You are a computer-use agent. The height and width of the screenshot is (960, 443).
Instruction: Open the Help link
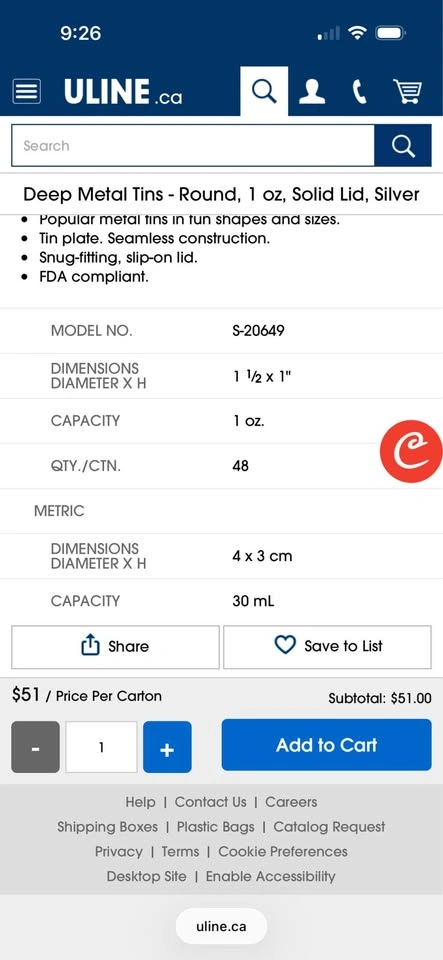click(x=140, y=802)
